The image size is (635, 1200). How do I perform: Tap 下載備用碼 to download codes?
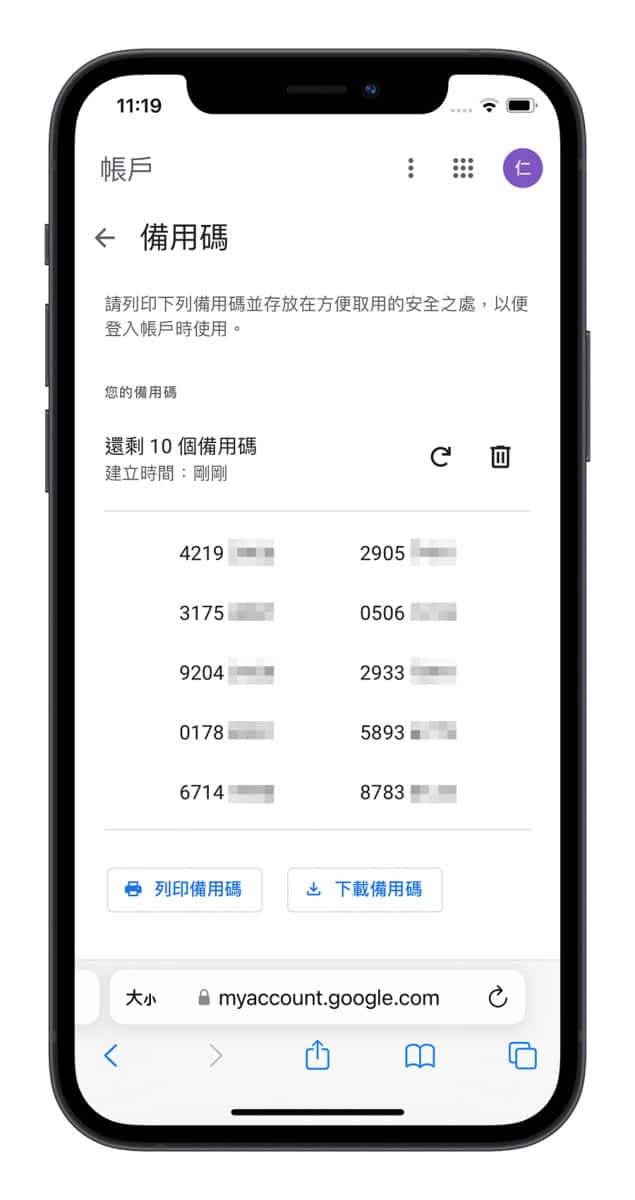[x=364, y=889]
